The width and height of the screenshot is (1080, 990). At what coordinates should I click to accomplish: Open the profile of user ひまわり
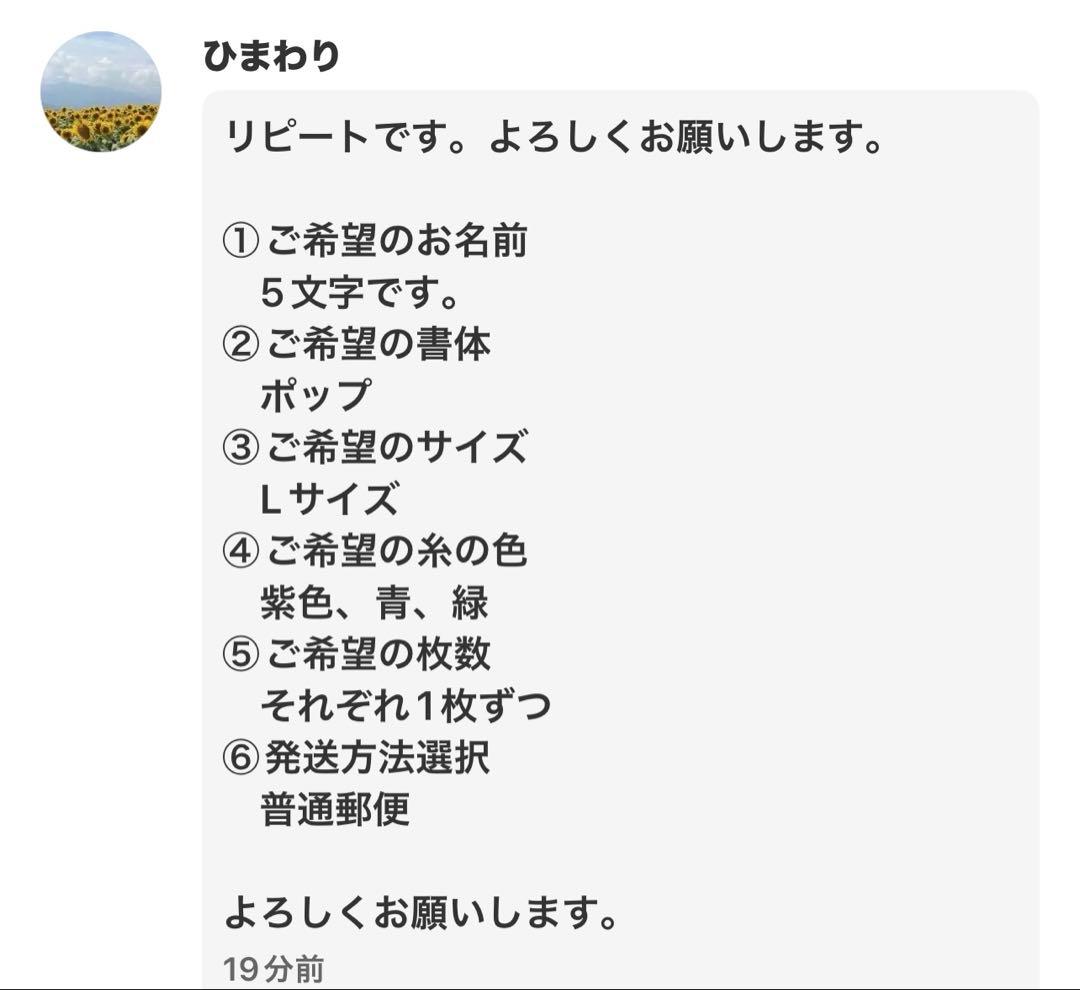(x=271, y=56)
